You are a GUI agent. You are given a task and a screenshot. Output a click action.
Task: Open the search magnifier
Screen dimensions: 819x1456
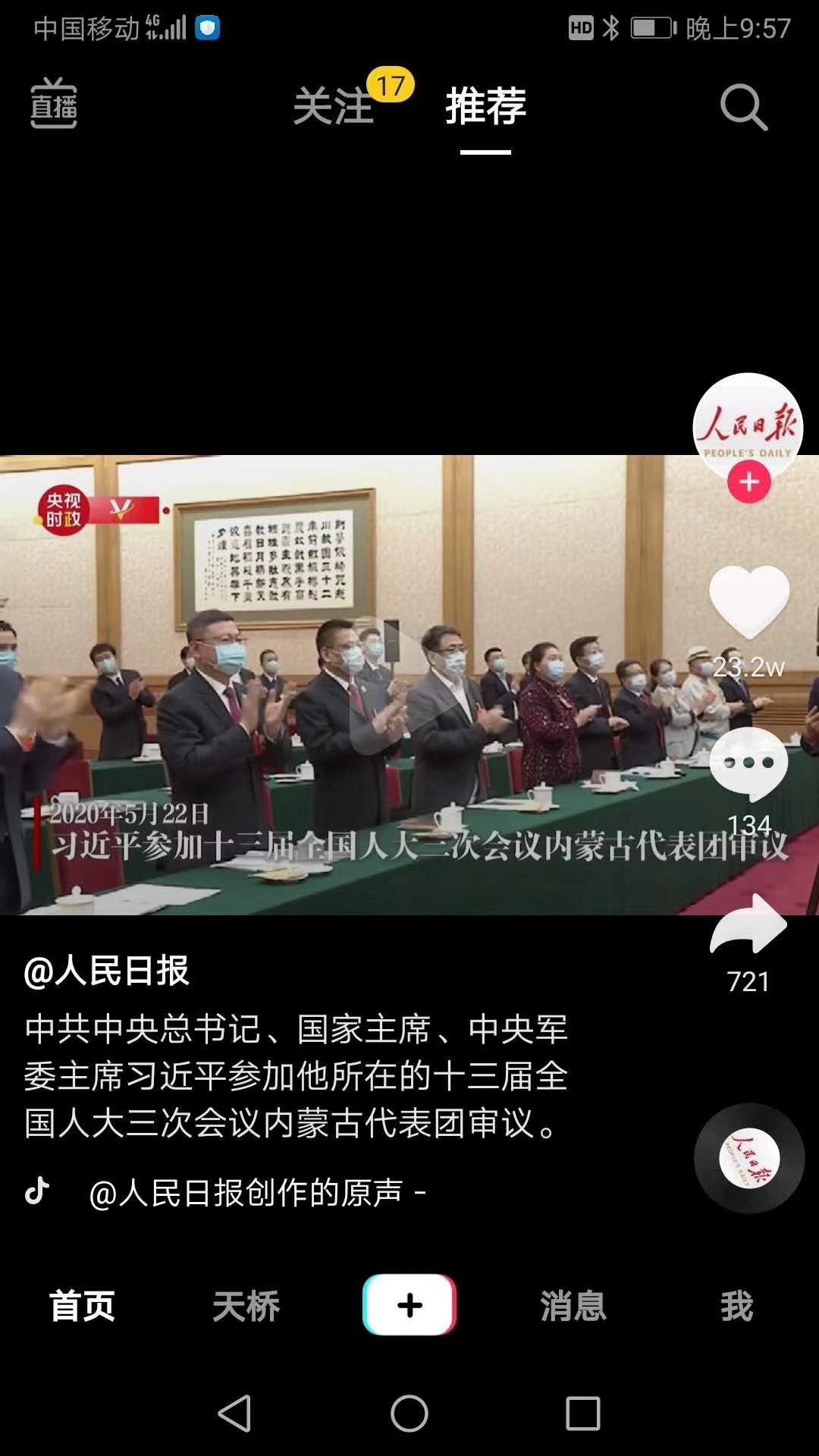(743, 108)
